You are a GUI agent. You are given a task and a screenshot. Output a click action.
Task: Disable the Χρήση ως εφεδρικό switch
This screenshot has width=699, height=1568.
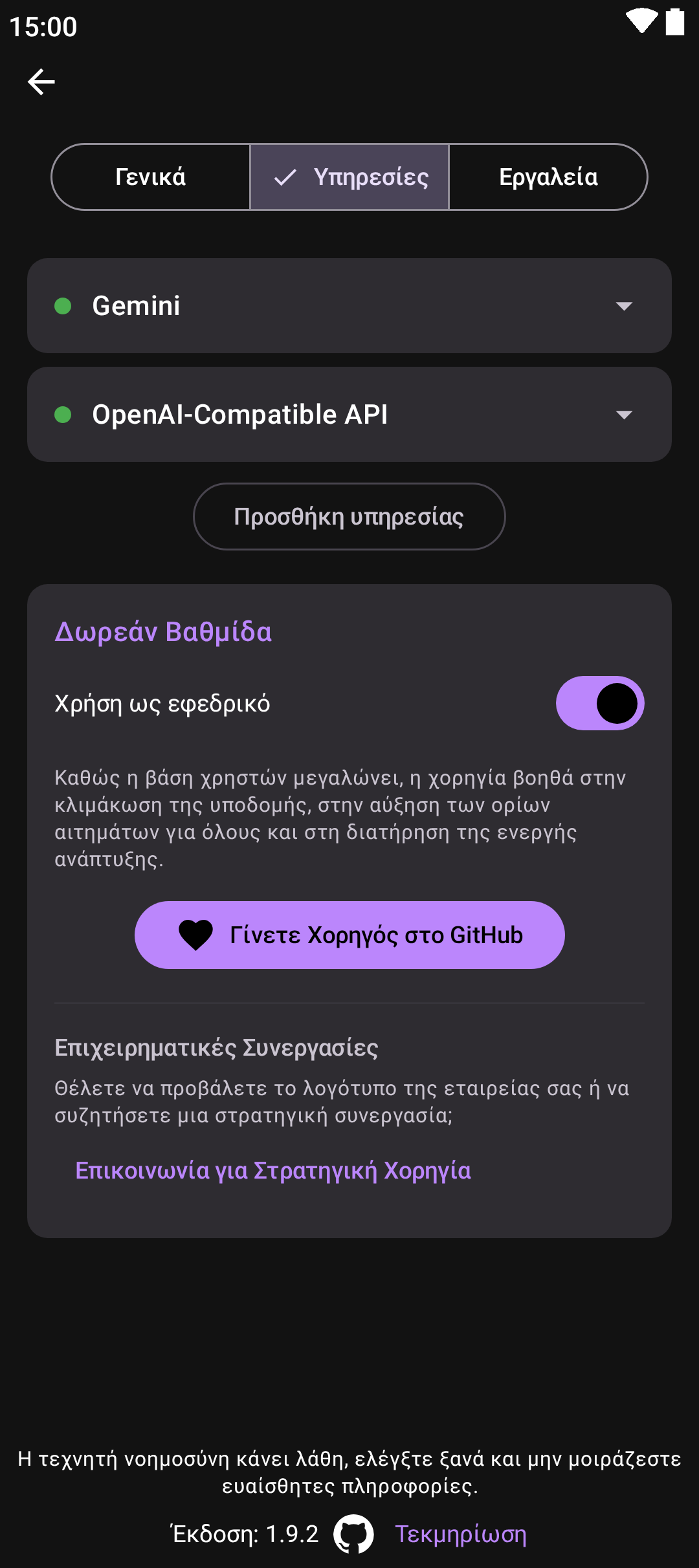[x=600, y=703]
